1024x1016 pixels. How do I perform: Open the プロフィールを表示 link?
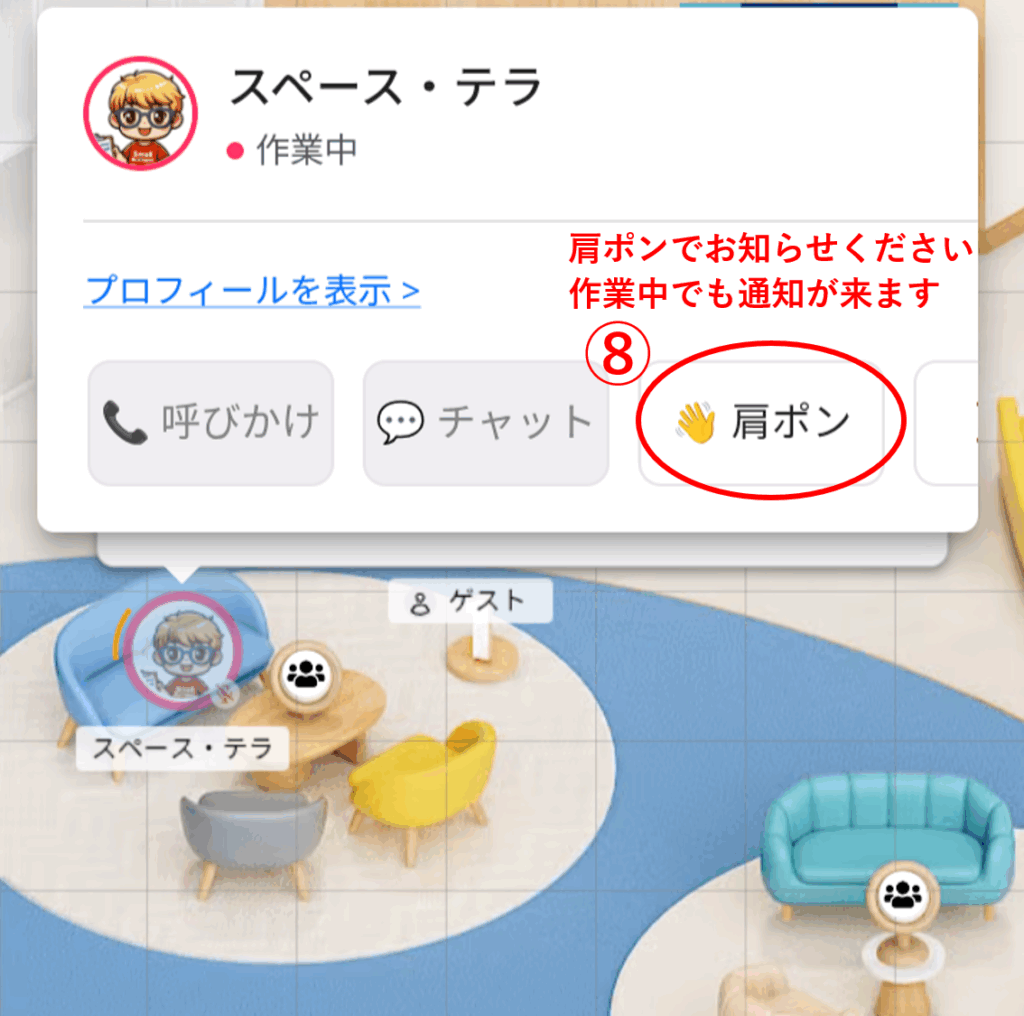(x=252, y=291)
